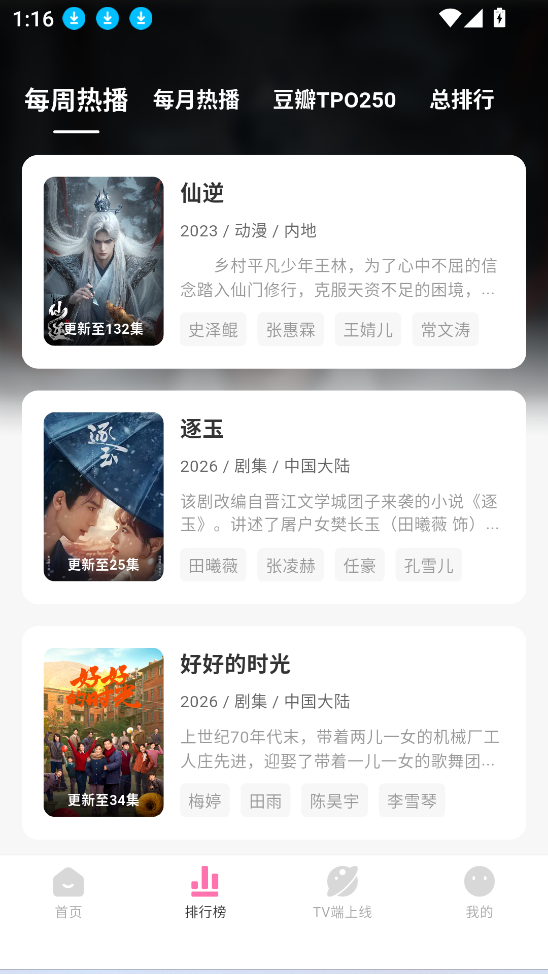Select the 张惠霖 chip

pos(291,329)
